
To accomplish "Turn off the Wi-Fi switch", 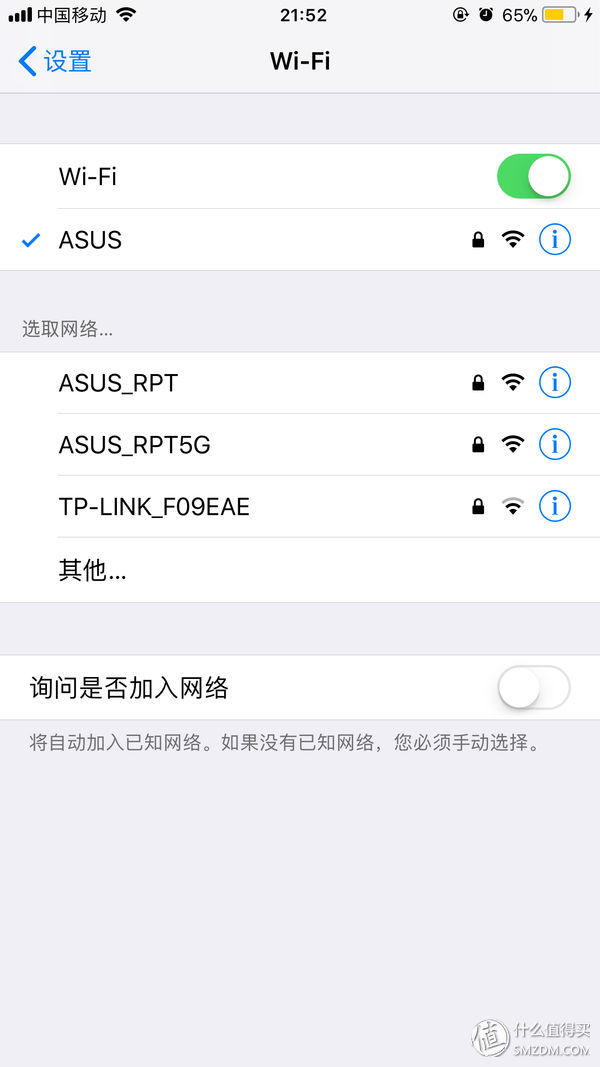I will click(x=534, y=176).
